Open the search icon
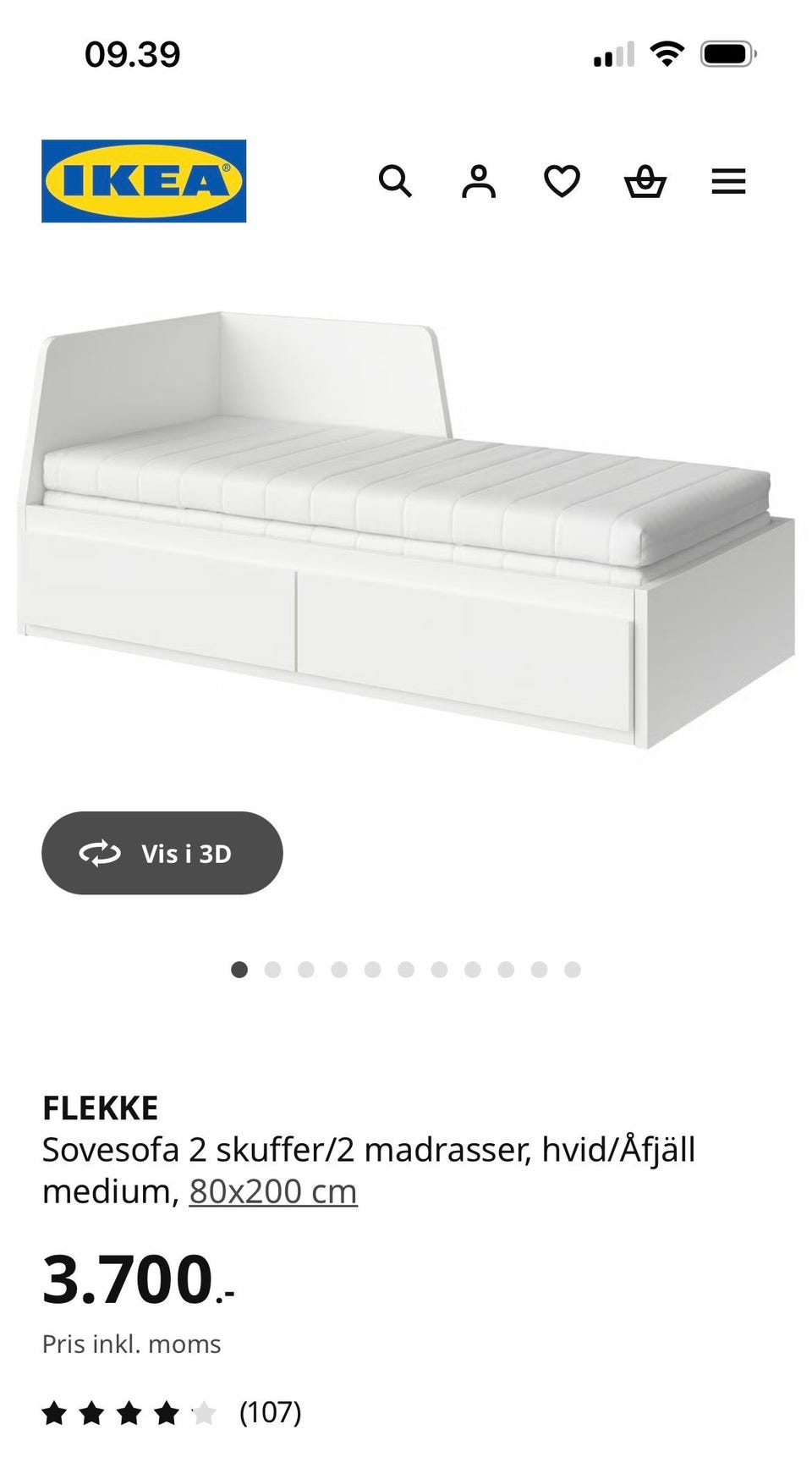This screenshot has width=812, height=1457. [394, 181]
